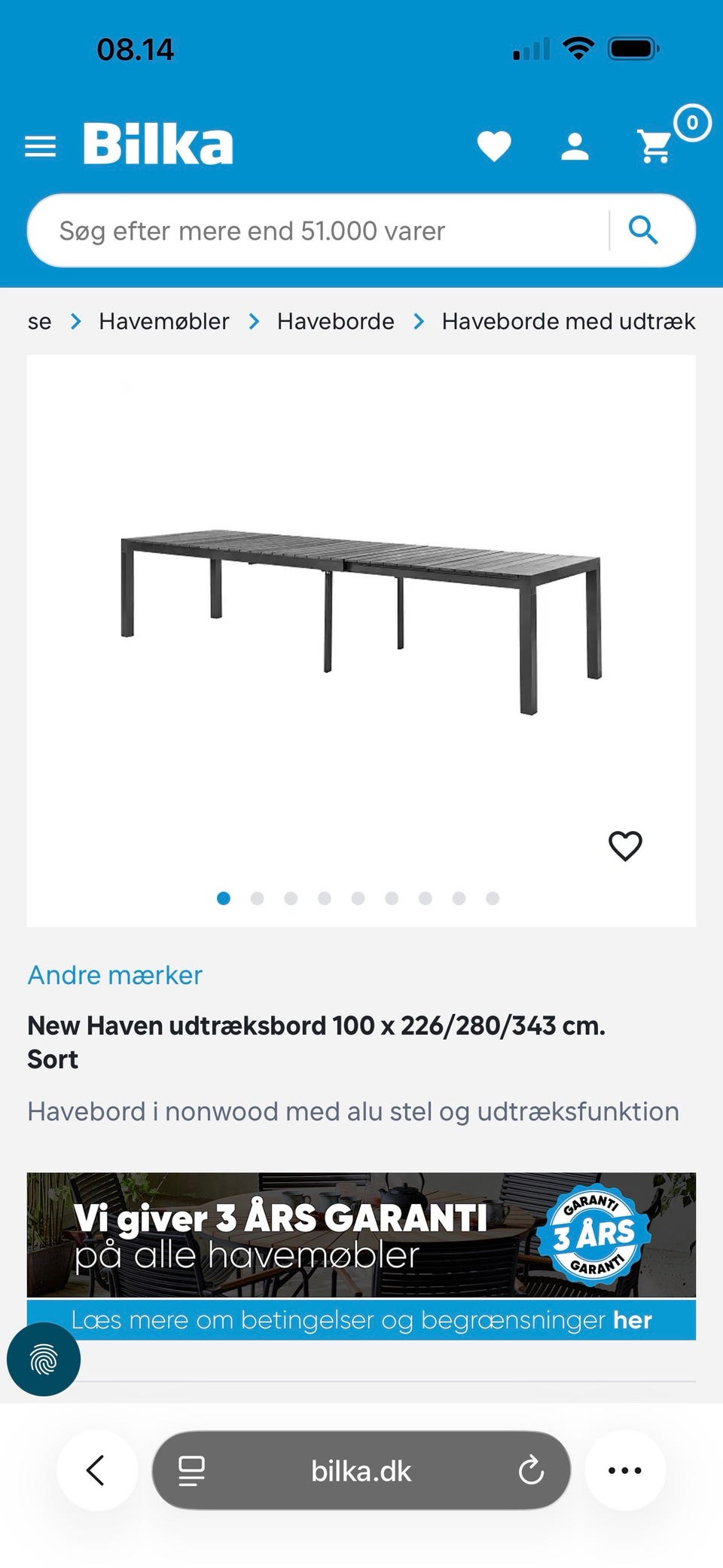
Task: Read warranty terms via the her link
Action: coord(631,1320)
